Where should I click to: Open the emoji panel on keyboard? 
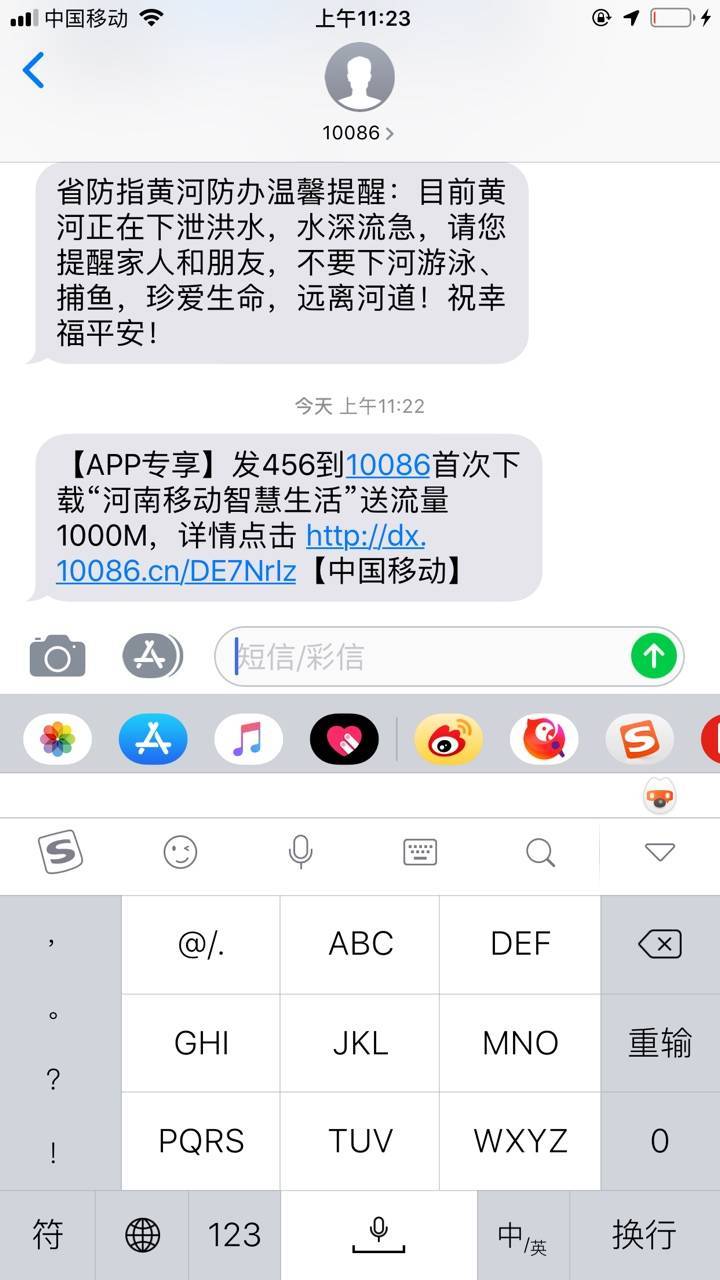pyautogui.click(x=180, y=853)
